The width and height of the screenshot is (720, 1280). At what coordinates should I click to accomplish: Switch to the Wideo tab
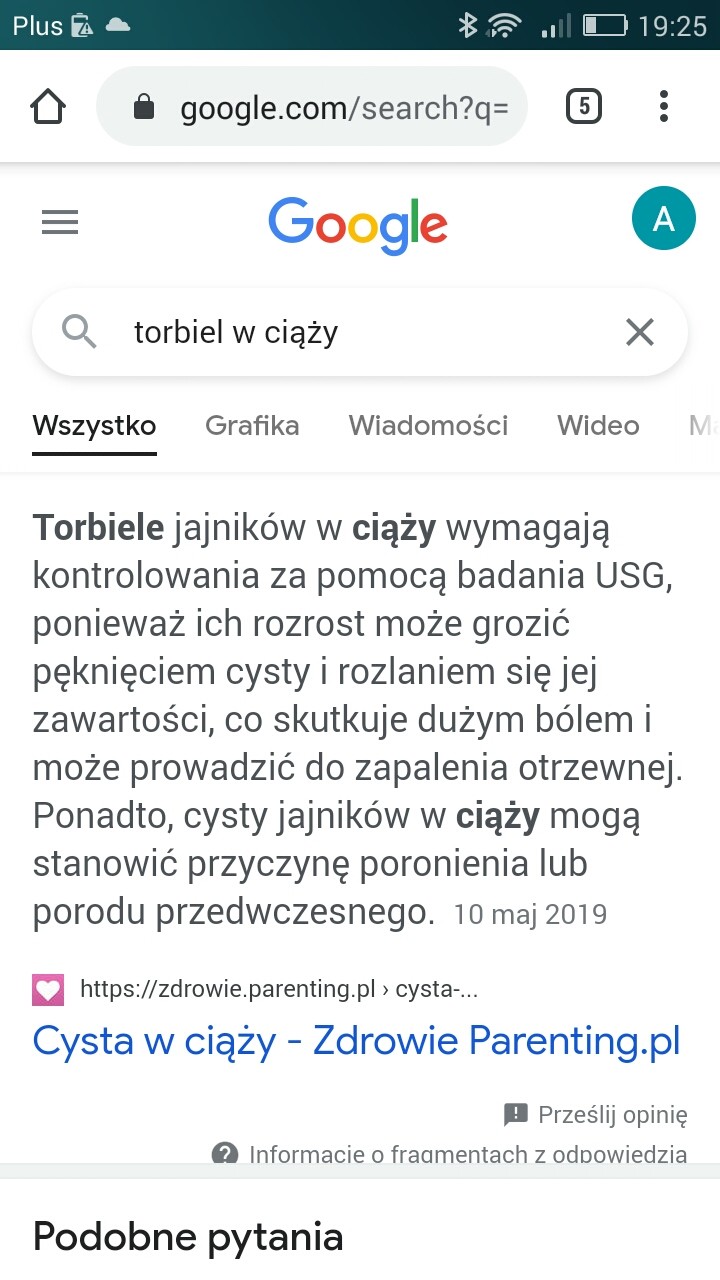tap(598, 426)
